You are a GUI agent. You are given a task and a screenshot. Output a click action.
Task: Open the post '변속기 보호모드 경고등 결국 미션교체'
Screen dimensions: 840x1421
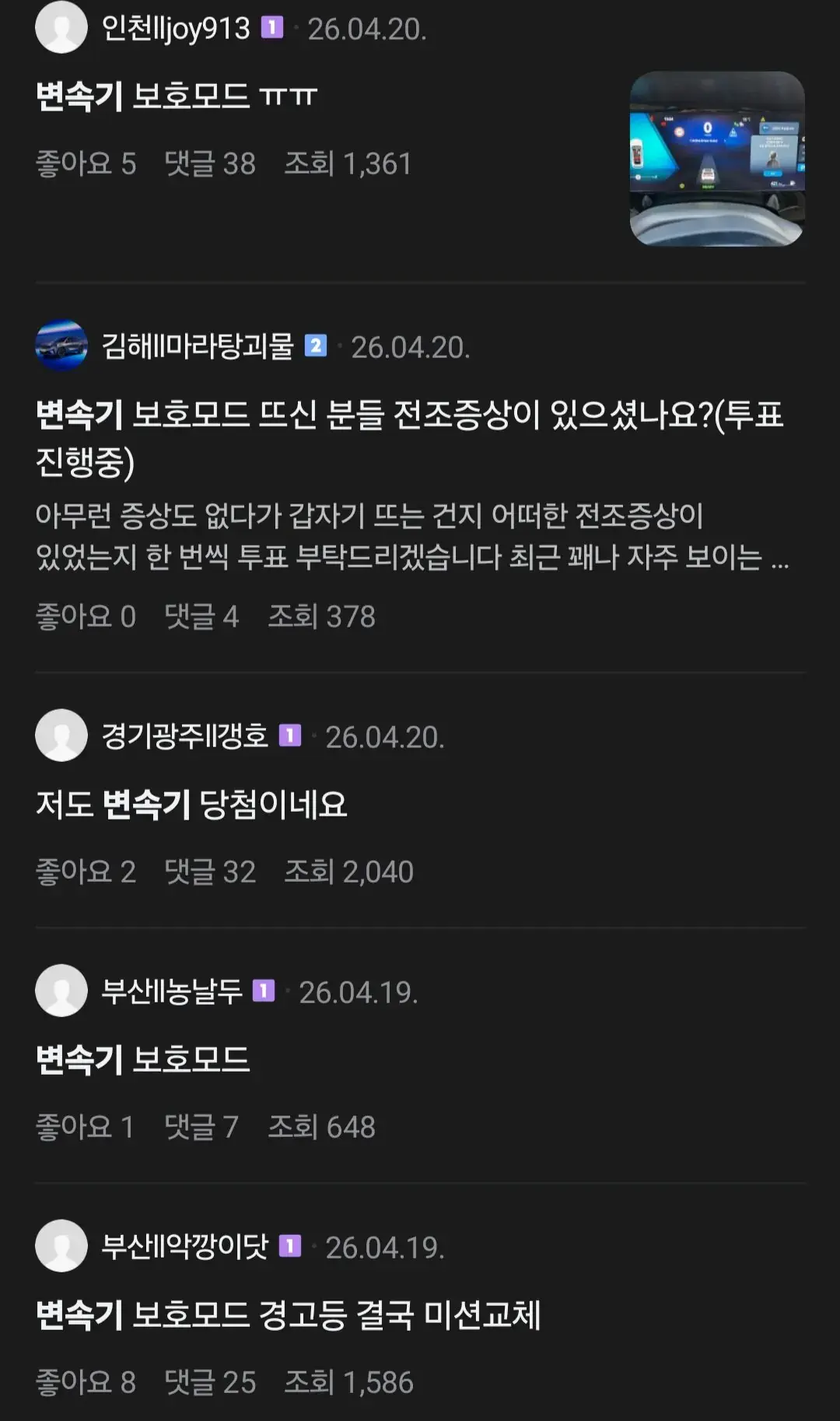coord(289,1315)
